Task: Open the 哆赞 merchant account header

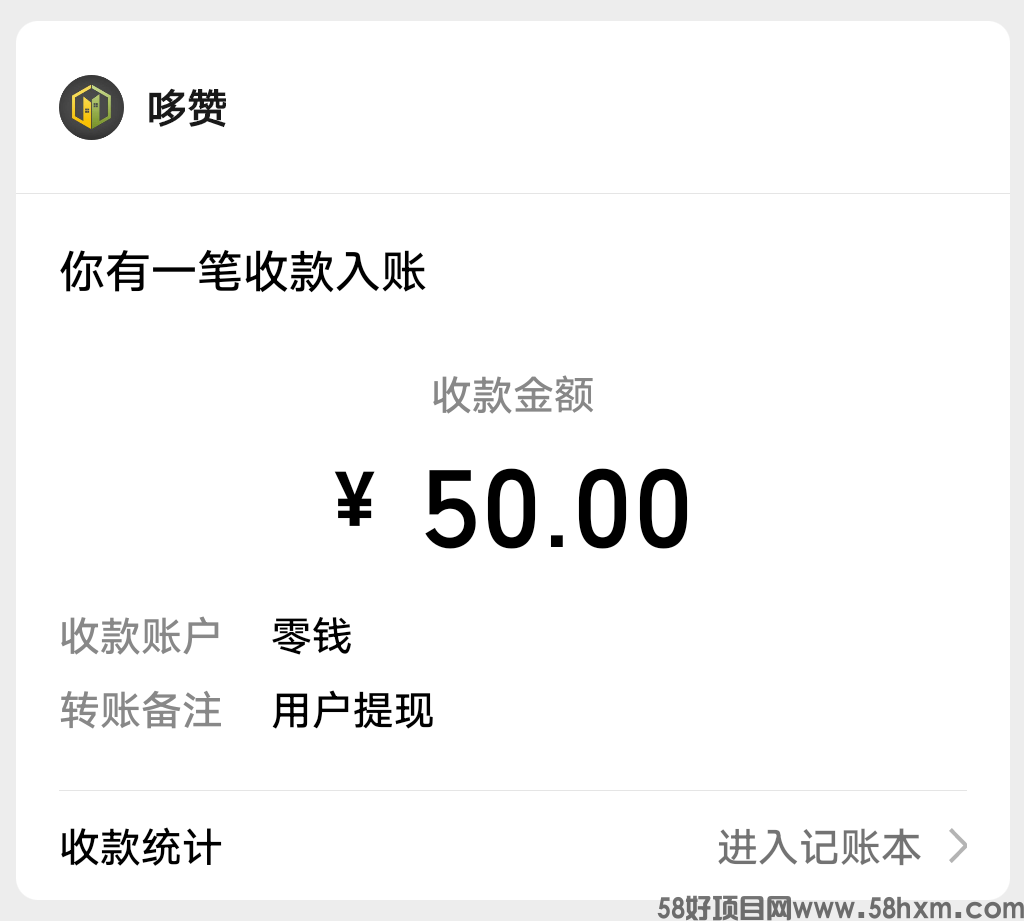Action: point(187,108)
